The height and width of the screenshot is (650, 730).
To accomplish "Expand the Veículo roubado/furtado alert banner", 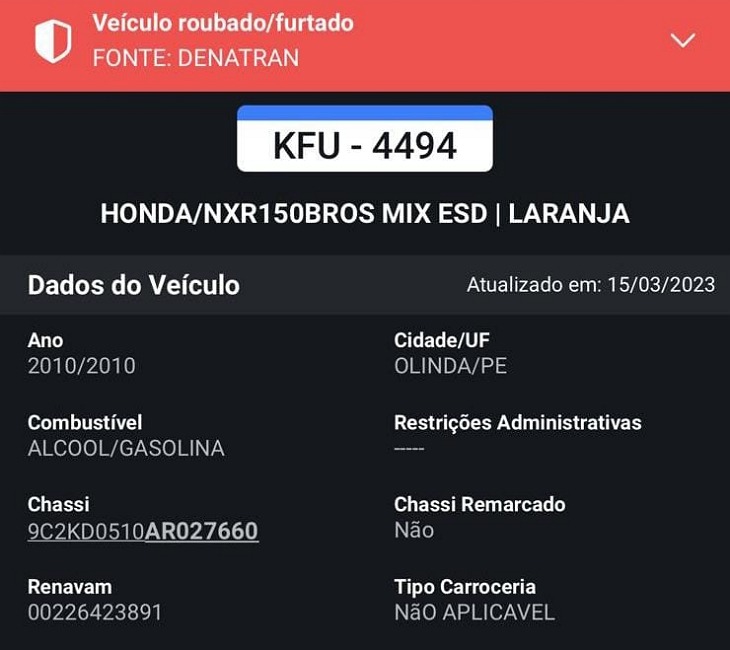I will click(x=682, y=41).
